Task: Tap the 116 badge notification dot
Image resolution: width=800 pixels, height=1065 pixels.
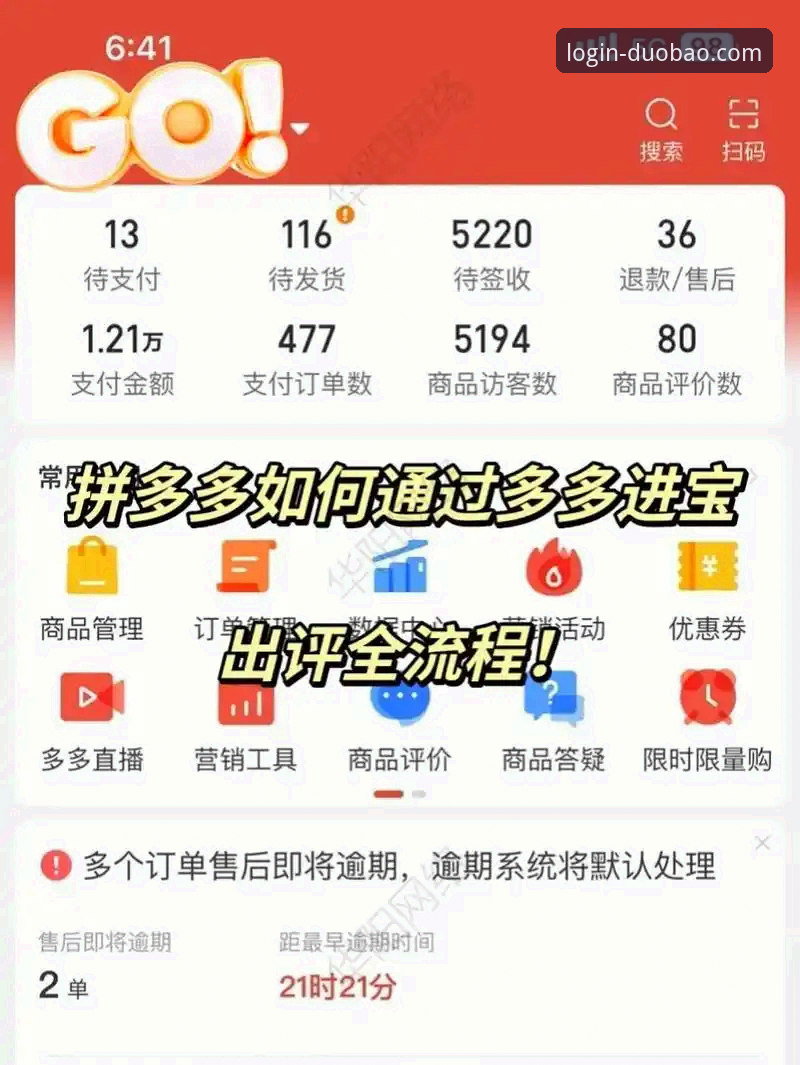Action: pyautogui.click(x=345, y=212)
